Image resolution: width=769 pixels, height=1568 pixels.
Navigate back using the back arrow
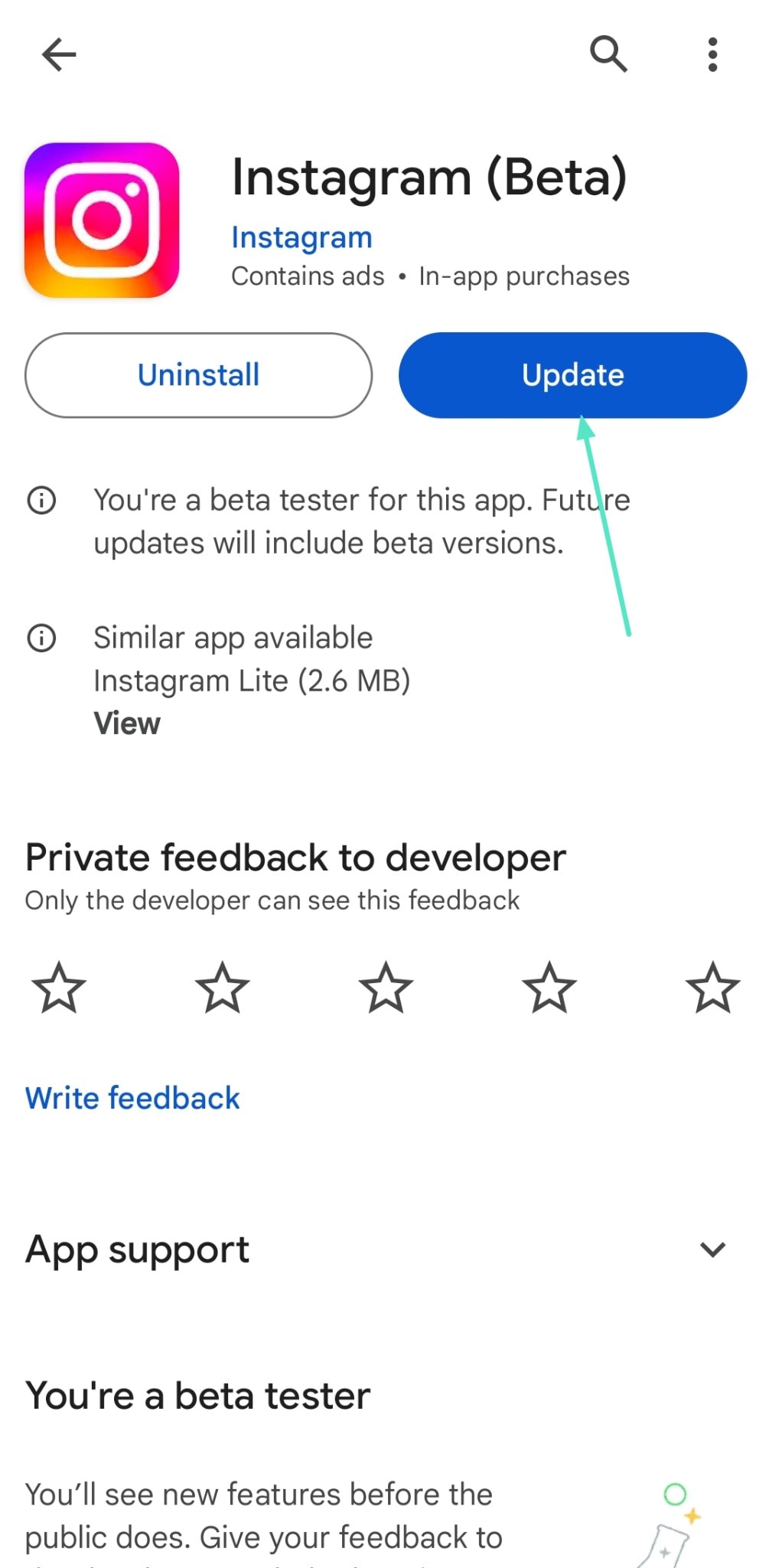point(57,54)
